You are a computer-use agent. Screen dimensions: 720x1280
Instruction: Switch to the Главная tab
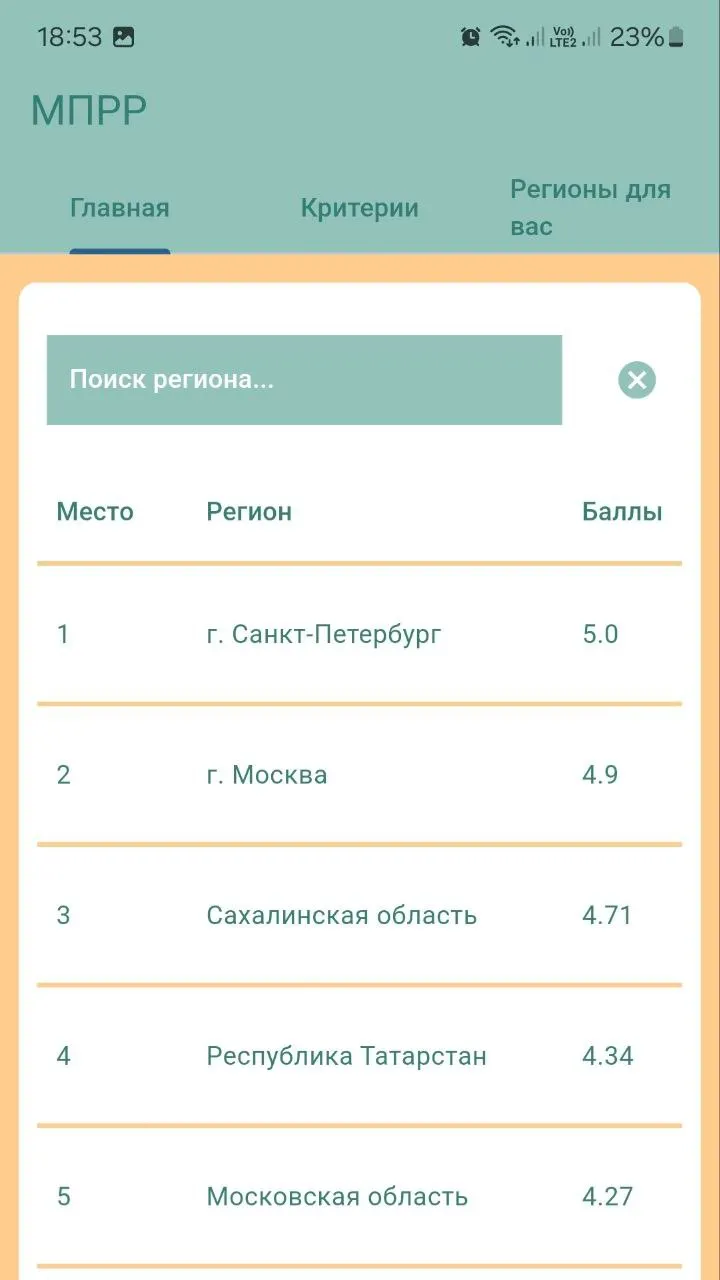[120, 208]
